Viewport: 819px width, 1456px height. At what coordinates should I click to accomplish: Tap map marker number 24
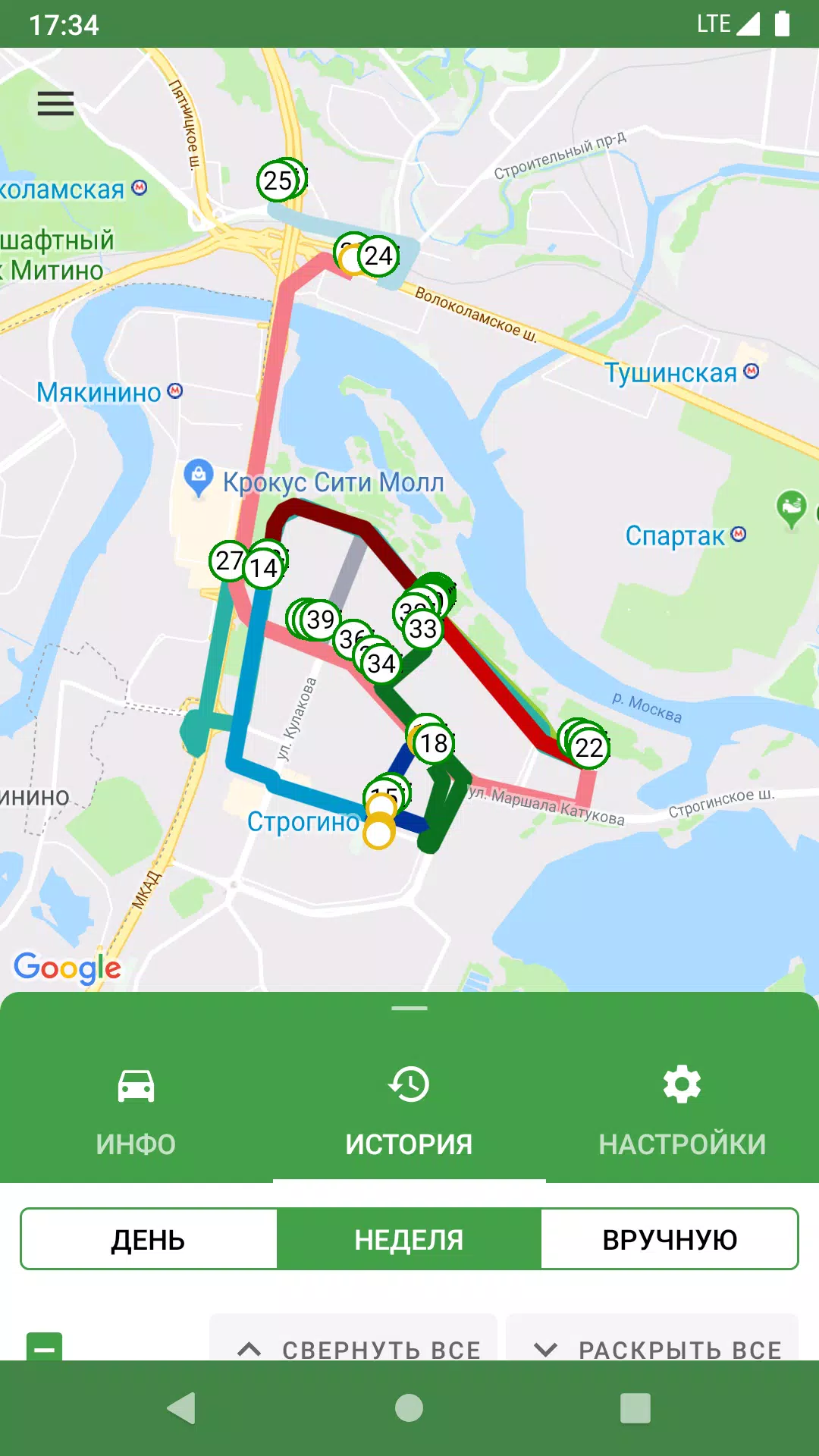379,256
